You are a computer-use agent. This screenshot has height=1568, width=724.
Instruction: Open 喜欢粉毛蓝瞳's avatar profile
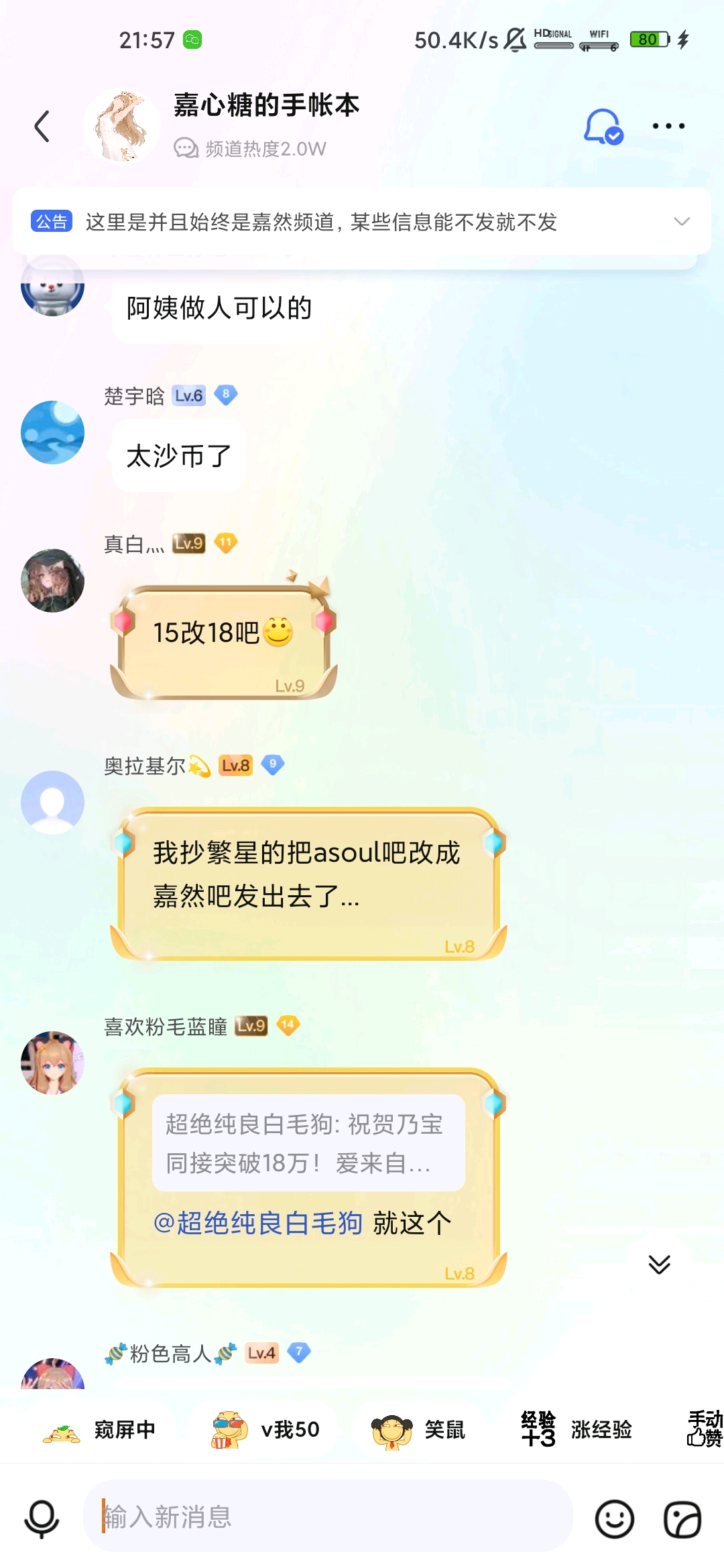(x=52, y=1063)
